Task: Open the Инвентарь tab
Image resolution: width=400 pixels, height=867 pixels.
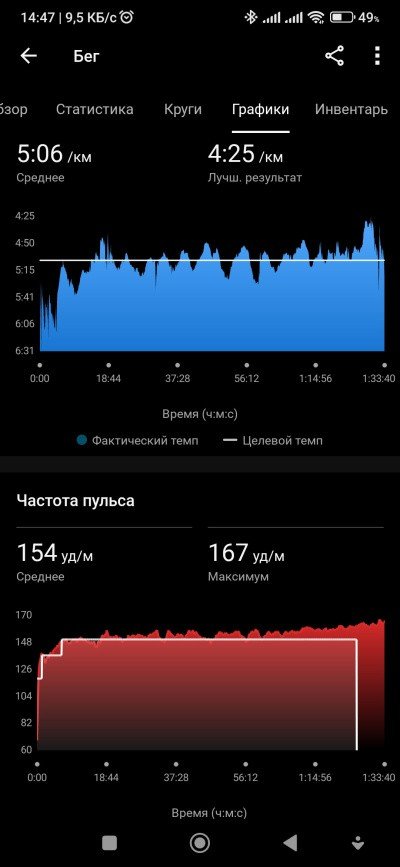Action: coord(351,109)
